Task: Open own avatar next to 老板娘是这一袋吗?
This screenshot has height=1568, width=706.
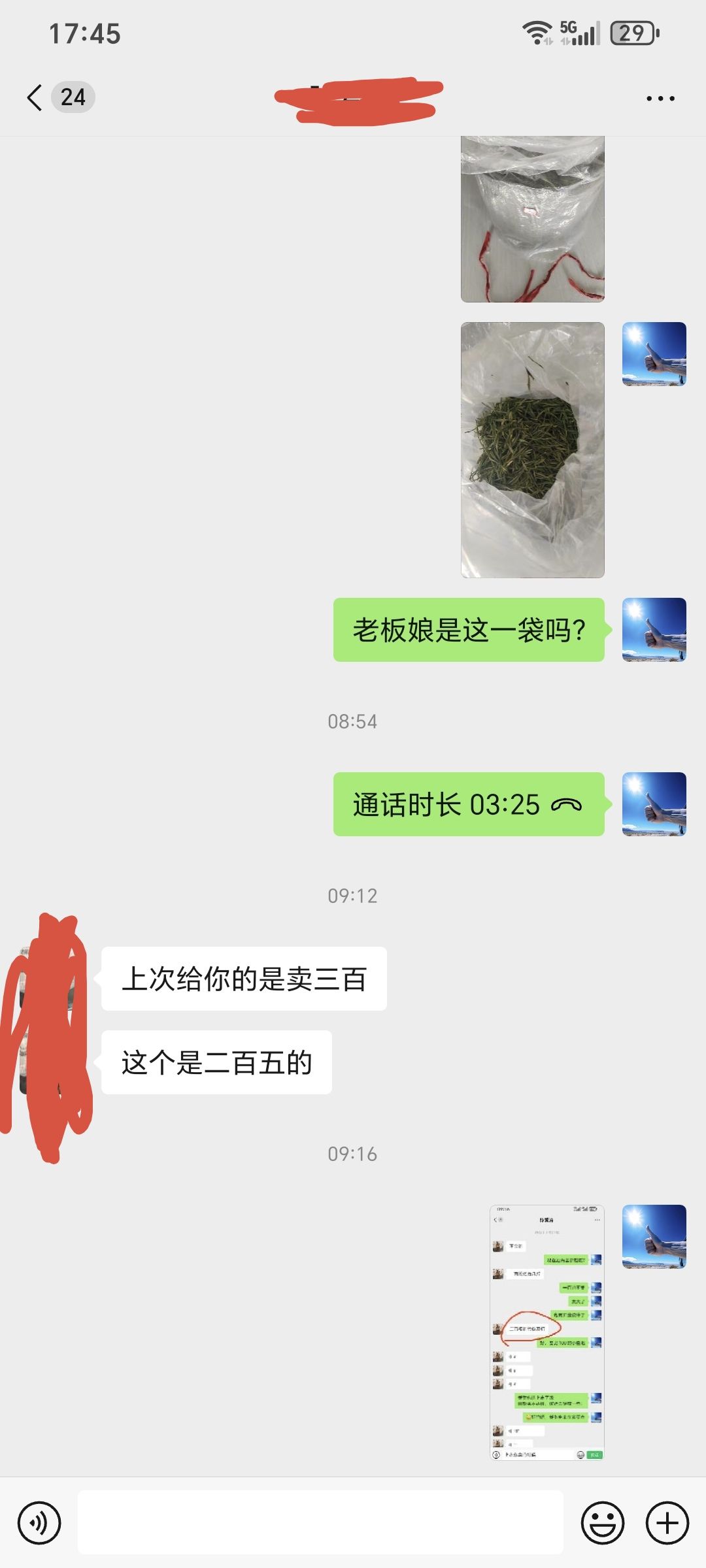Action: pos(654,630)
